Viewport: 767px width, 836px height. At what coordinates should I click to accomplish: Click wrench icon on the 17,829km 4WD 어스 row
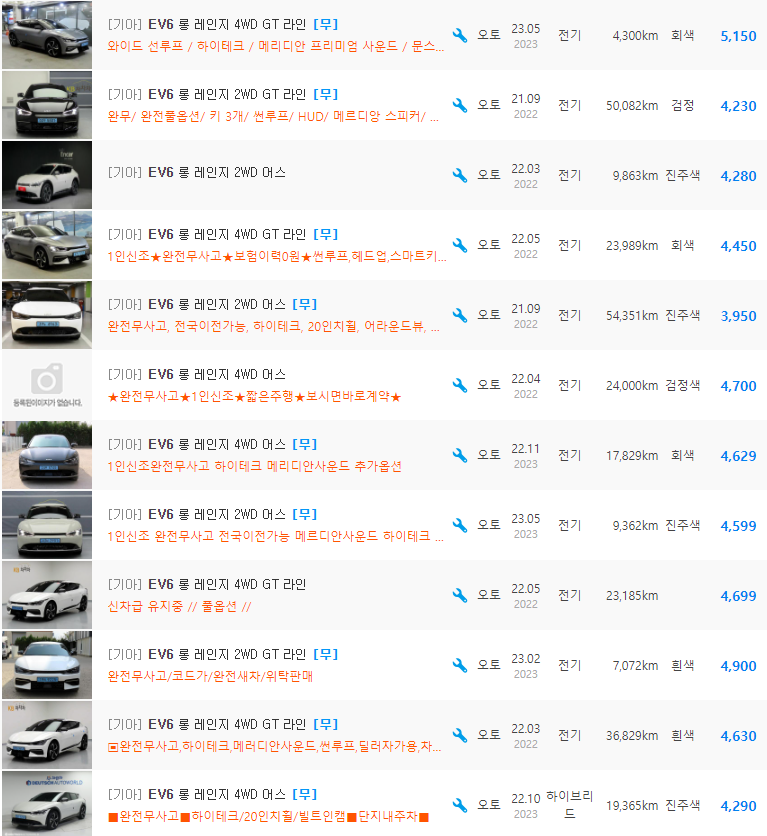pyautogui.click(x=459, y=455)
